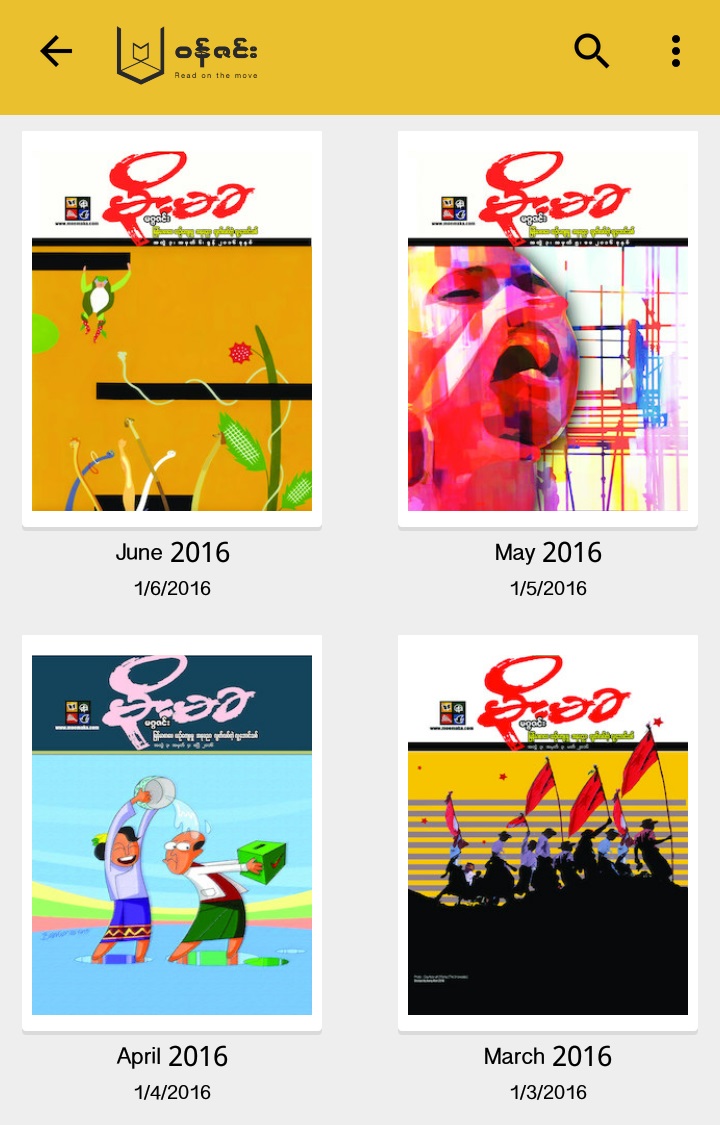
Task: Open the May 2016 magazine issue
Action: click(547, 330)
